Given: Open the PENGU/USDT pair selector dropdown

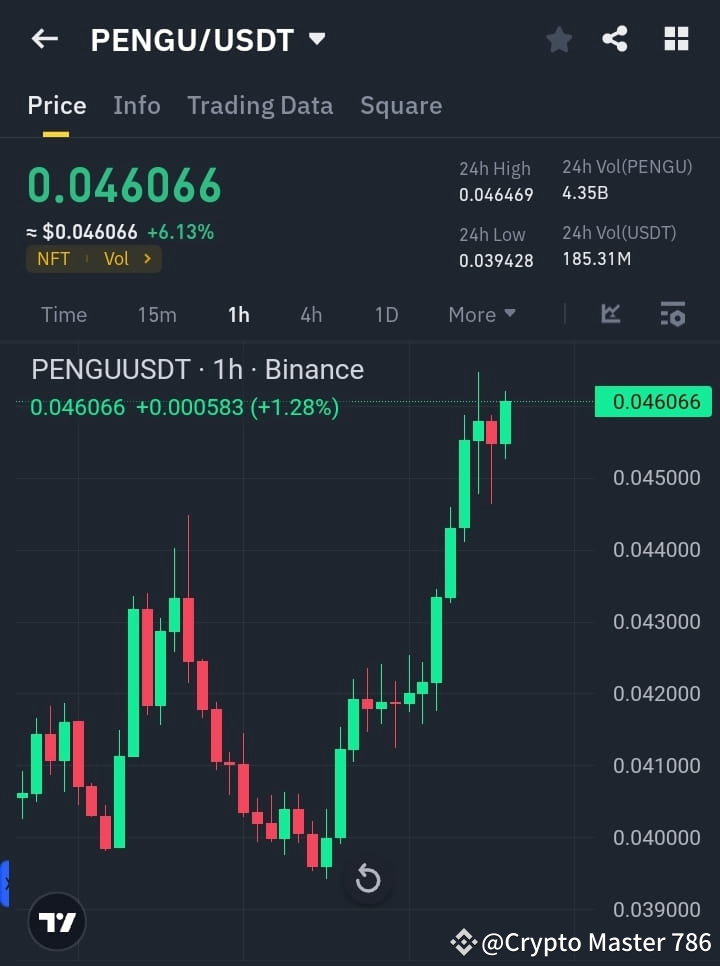Looking at the screenshot, I should pyautogui.click(x=316, y=38).
